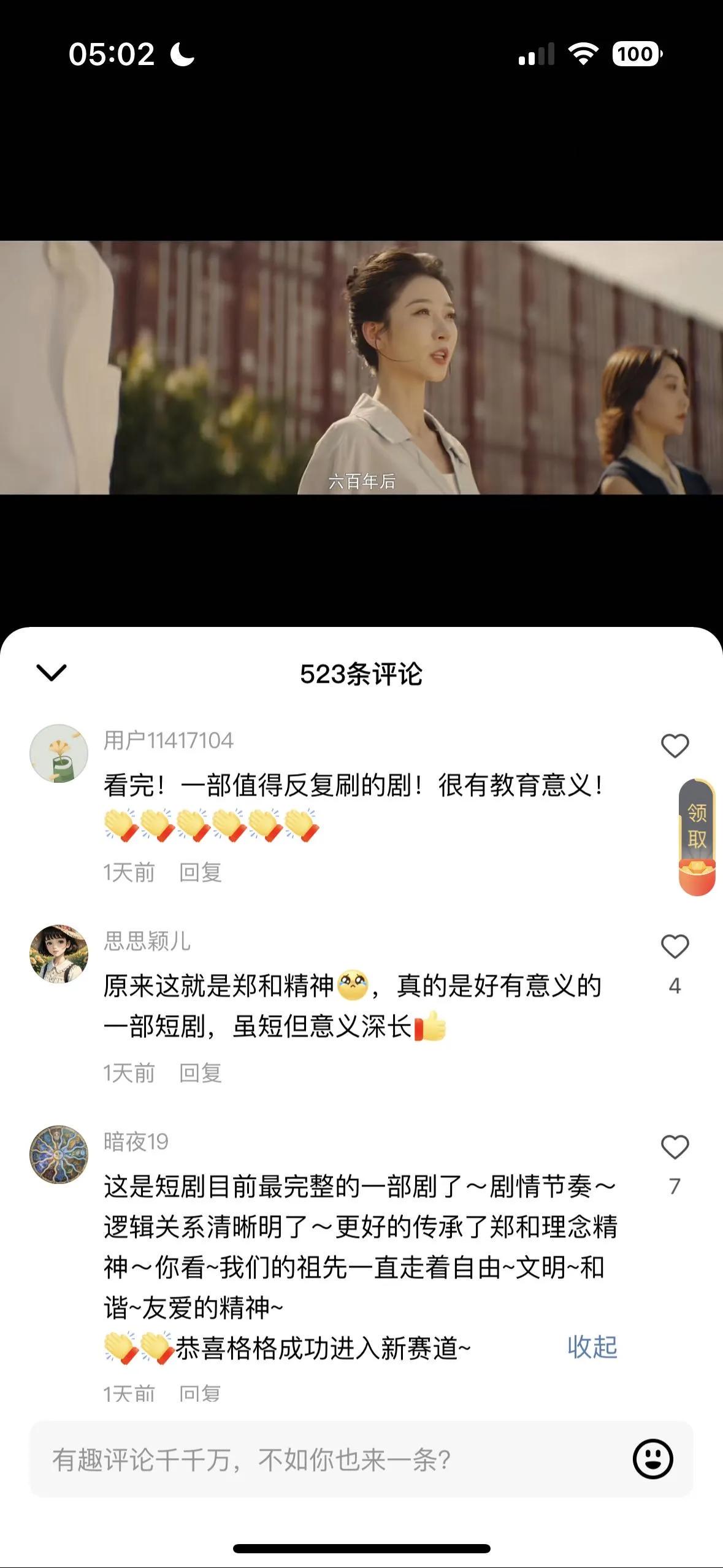Open 用户11417104's profile avatar

(59, 753)
